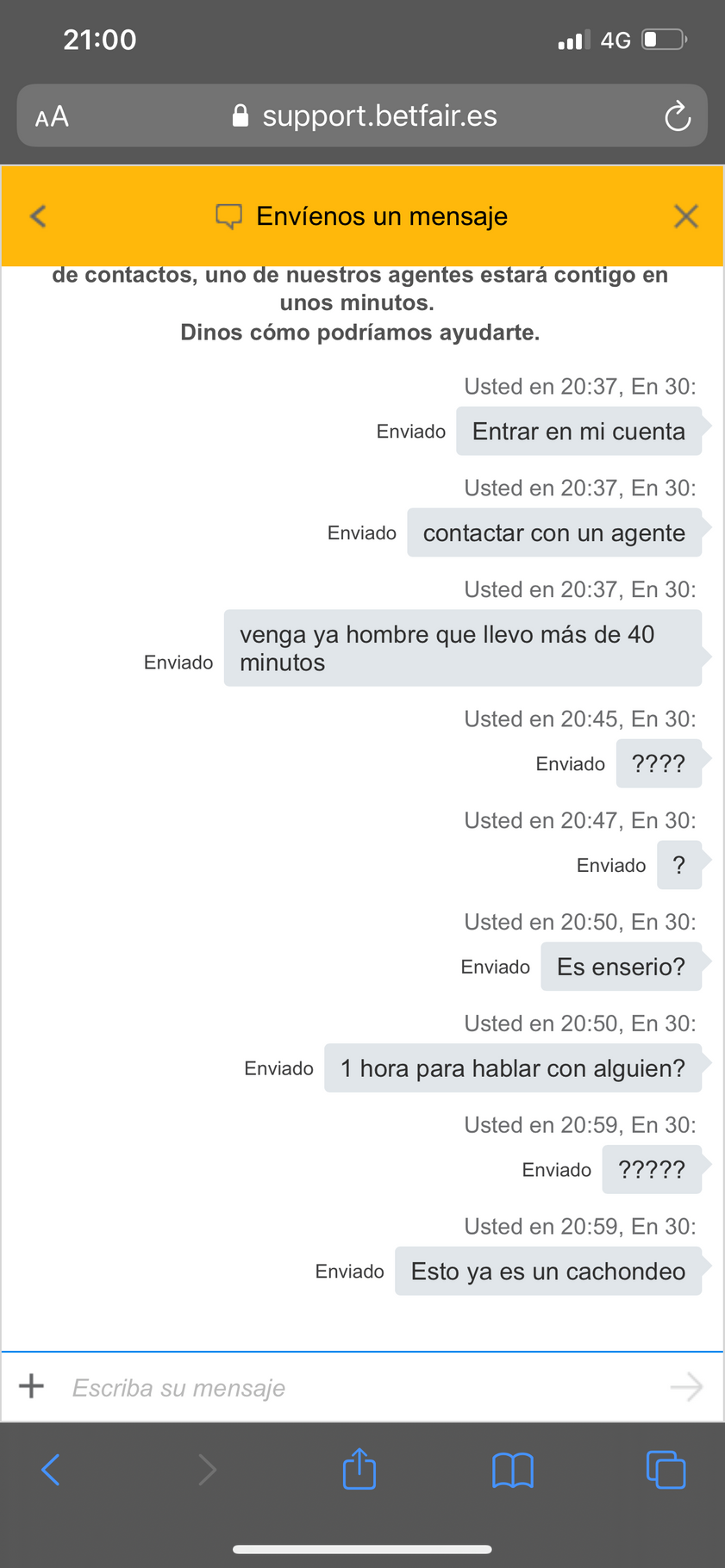Send the message with the arrow icon
The image size is (725, 1568).
(686, 1387)
